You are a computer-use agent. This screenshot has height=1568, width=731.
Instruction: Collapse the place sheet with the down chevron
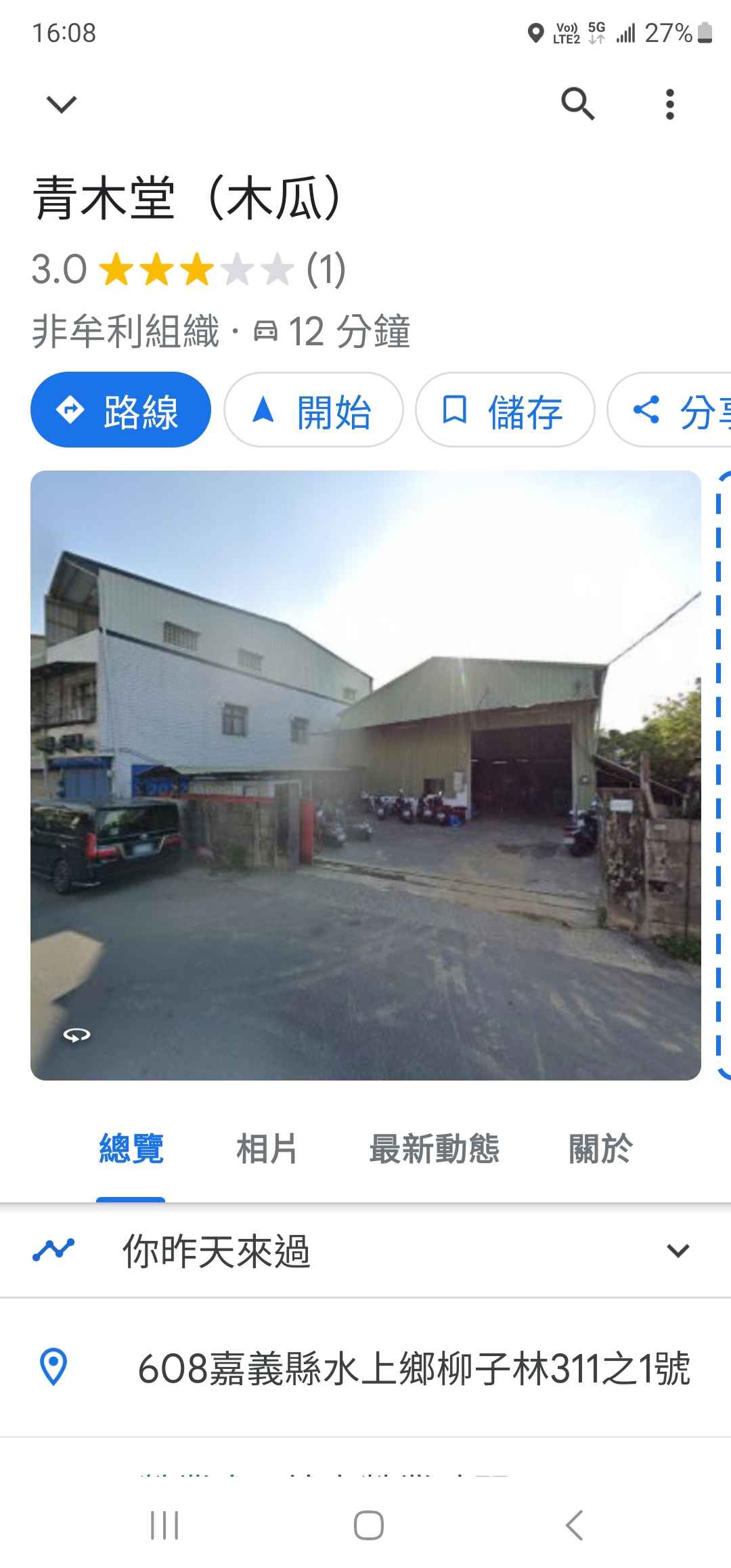(x=62, y=105)
